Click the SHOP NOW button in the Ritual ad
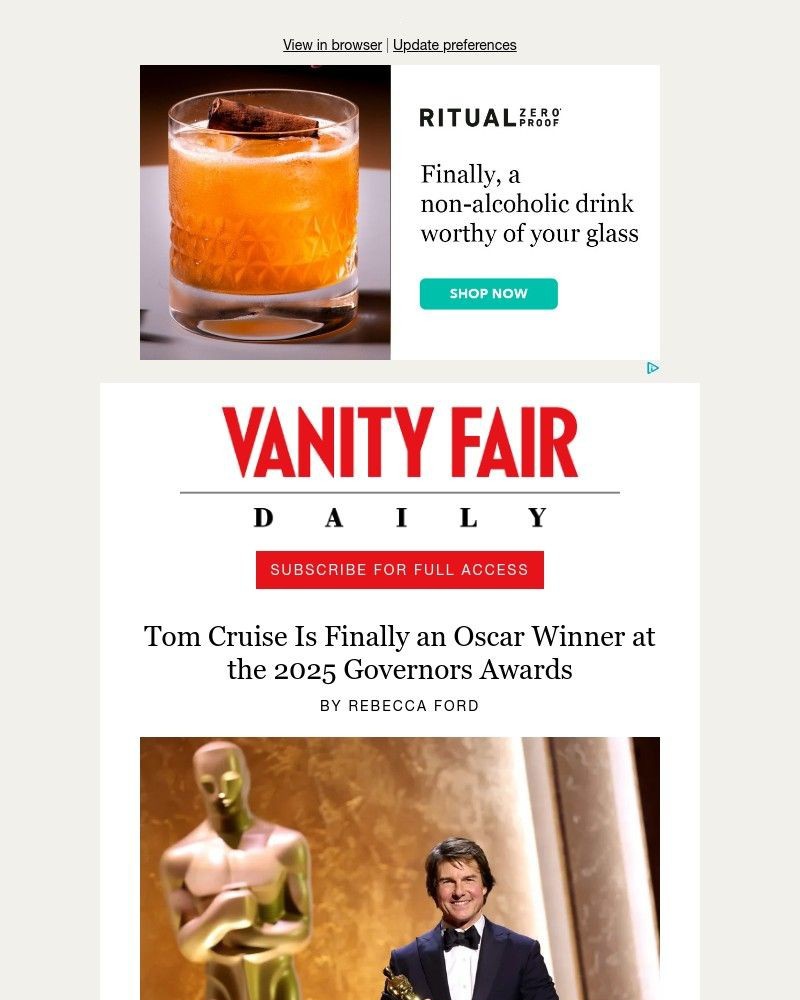The width and height of the screenshot is (800, 1000). point(488,294)
